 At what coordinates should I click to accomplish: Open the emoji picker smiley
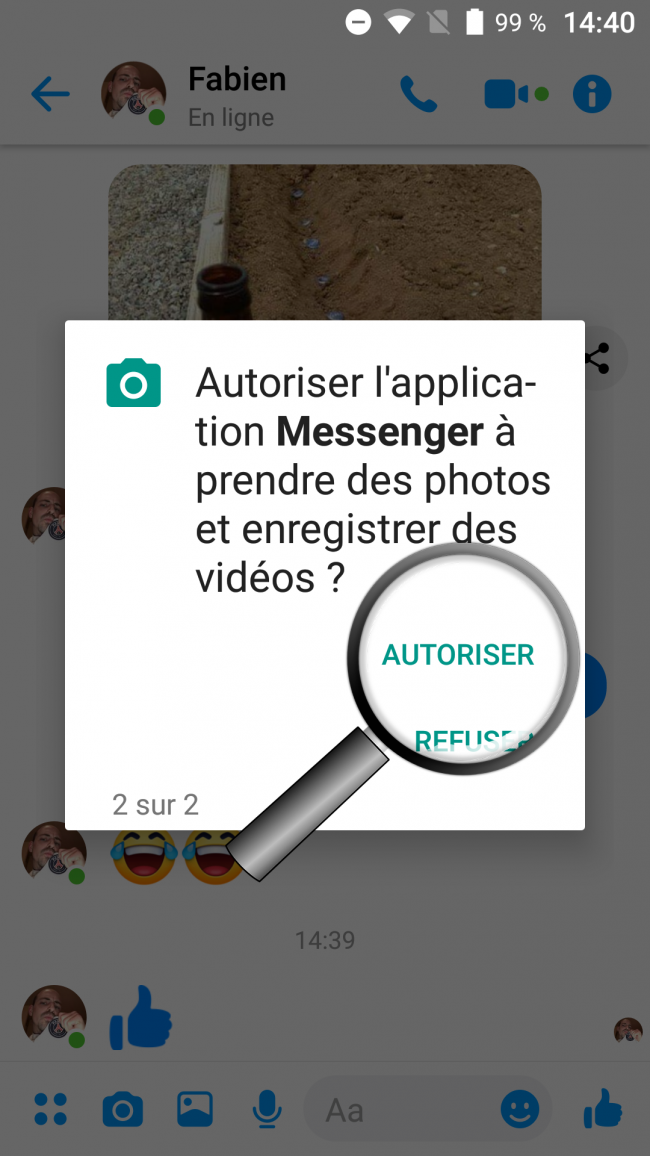pyautogui.click(x=520, y=1109)
